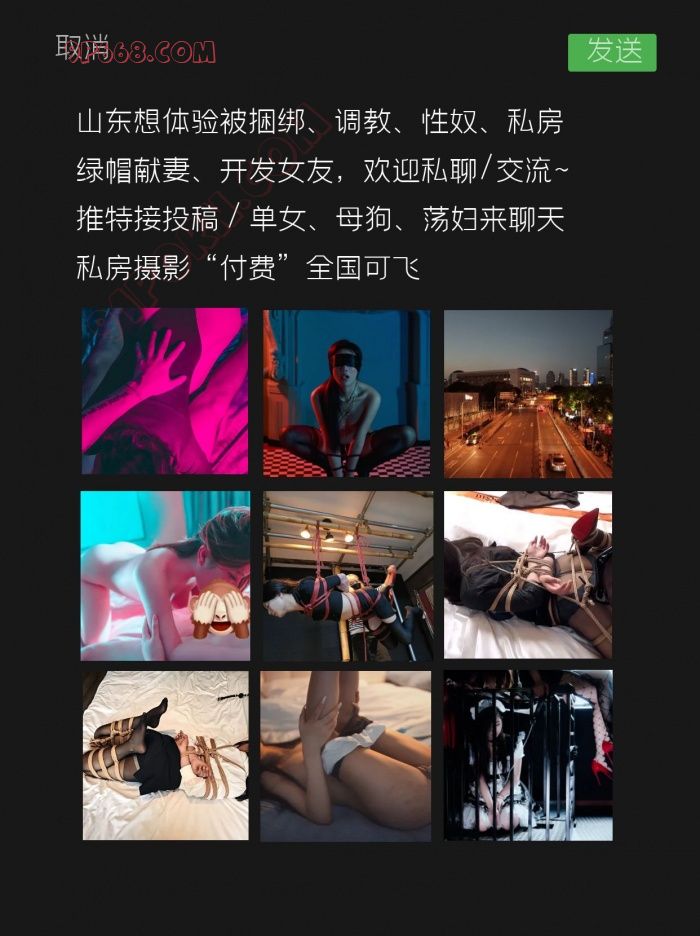Tap the post text to edit it
Screen dimensions: 700x936
pos(320,194)
